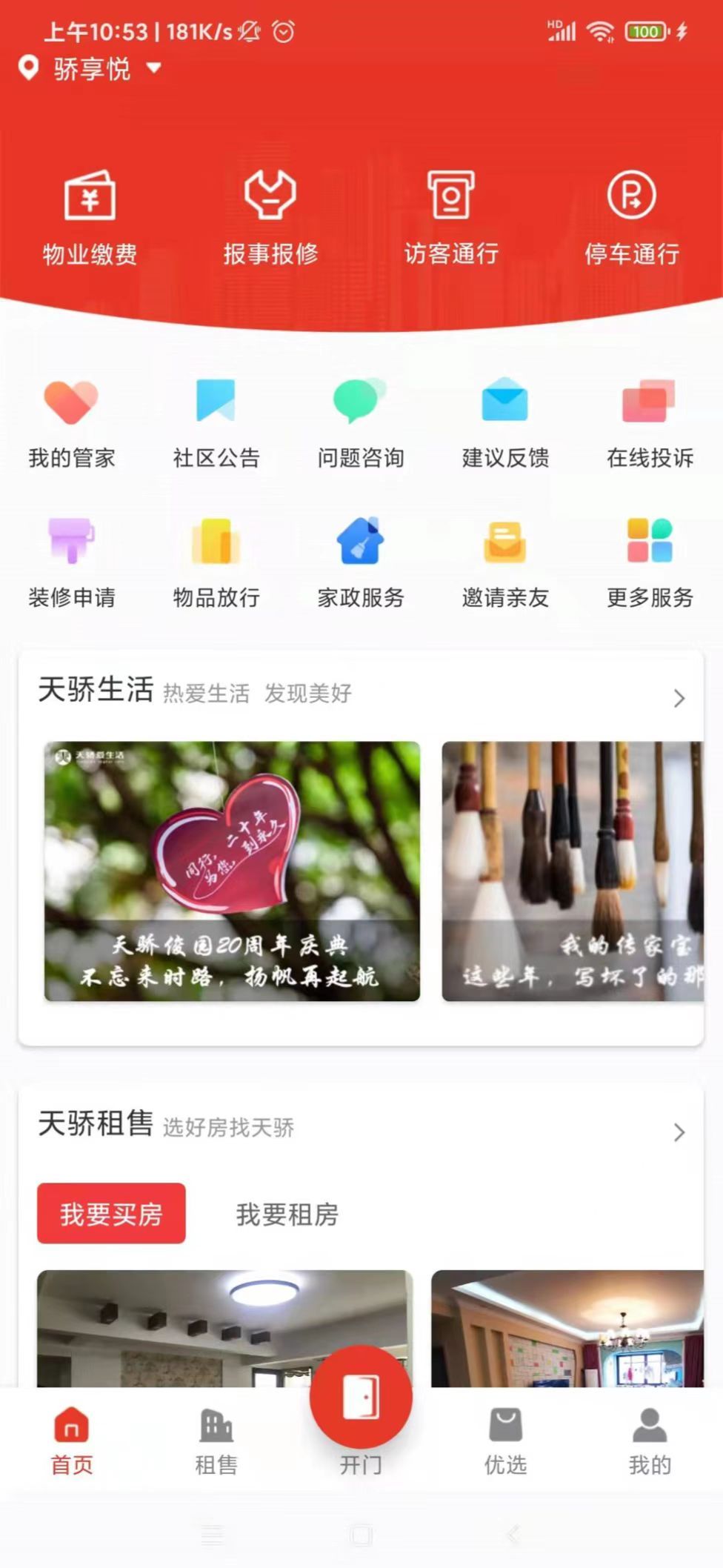Image resolution: width=723 pixels, height=1568 pixels.
Task: Expand the 天骄生活 section arrow
Action: [679, 698]
